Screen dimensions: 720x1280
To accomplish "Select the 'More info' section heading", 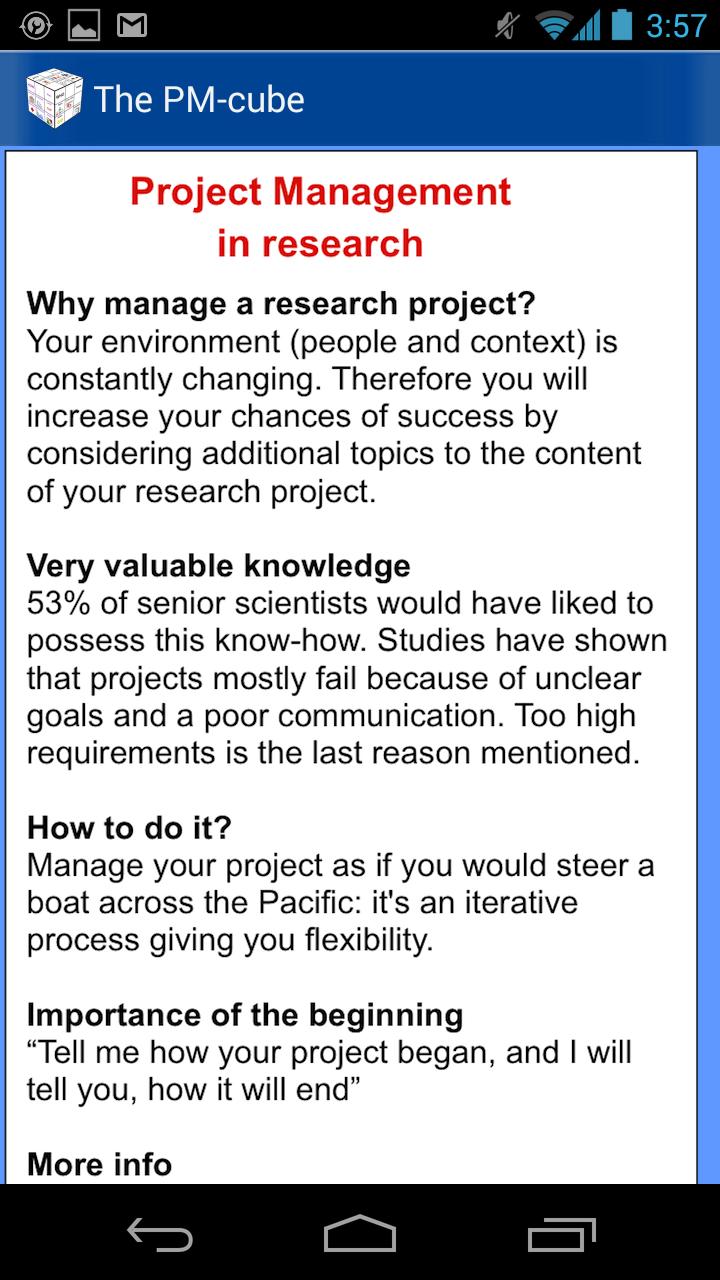I will (x=99, y=1164).
